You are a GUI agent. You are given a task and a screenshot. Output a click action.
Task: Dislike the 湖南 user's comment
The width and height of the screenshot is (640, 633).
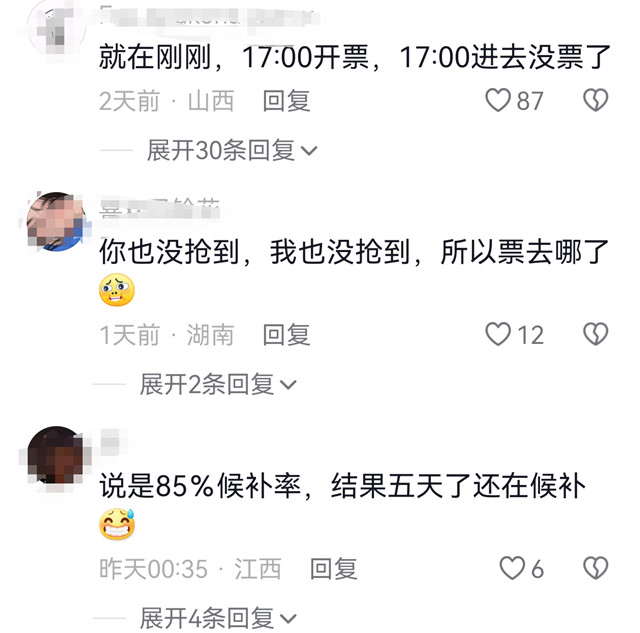pyautogui.click(x=595, y=334)
